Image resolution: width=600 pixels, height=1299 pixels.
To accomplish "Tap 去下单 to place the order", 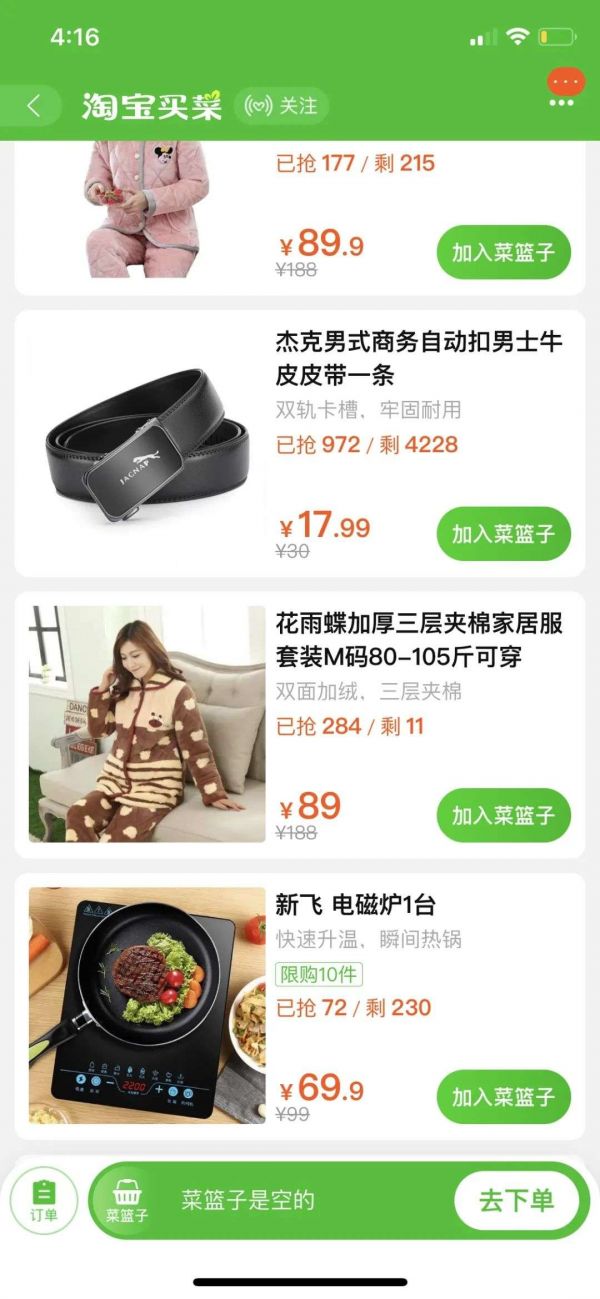I will click(516, 1200).
